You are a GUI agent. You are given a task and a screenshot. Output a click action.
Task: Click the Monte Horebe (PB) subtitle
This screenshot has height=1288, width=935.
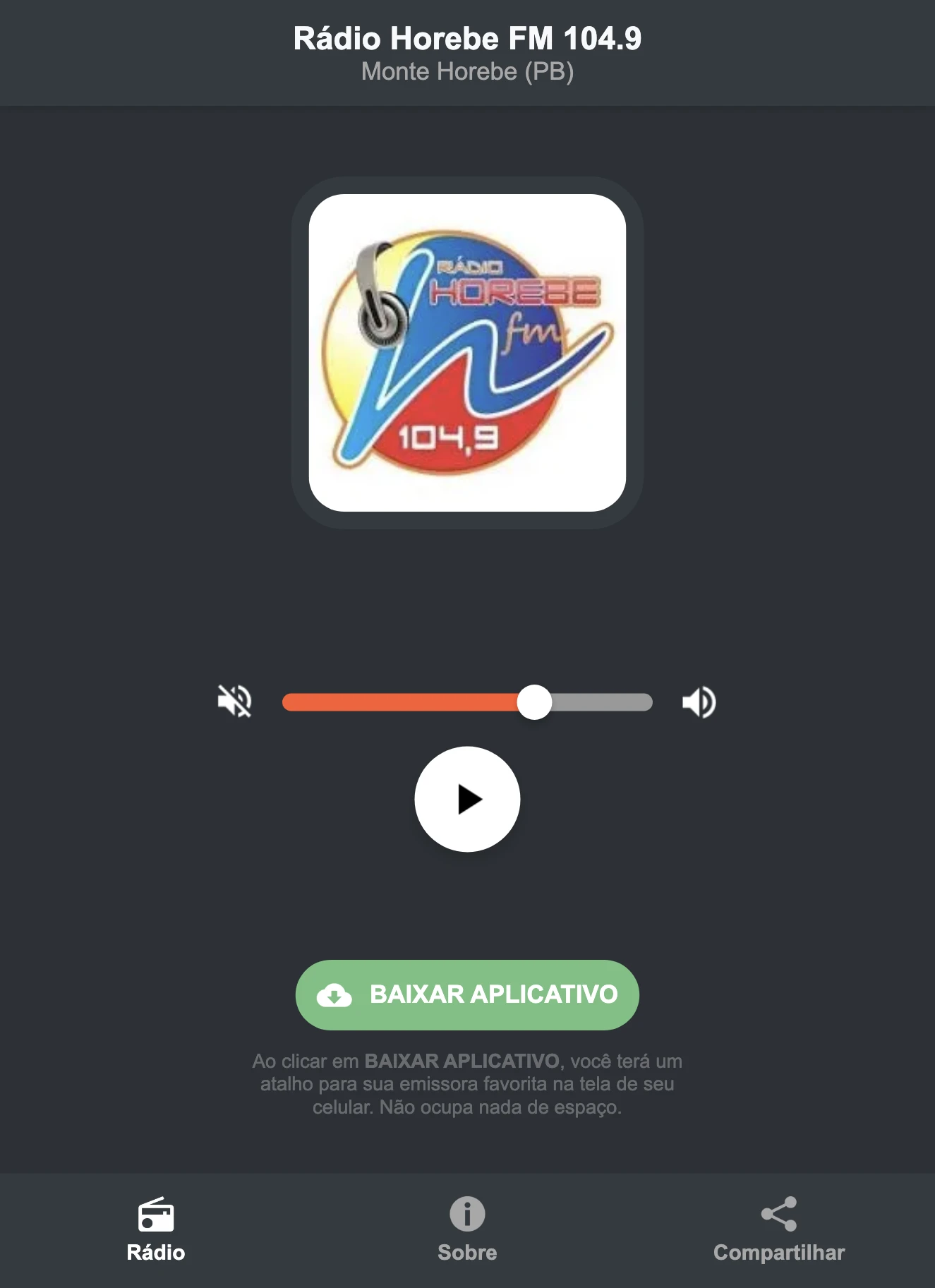pyautogui.click(x=467, y=71)
